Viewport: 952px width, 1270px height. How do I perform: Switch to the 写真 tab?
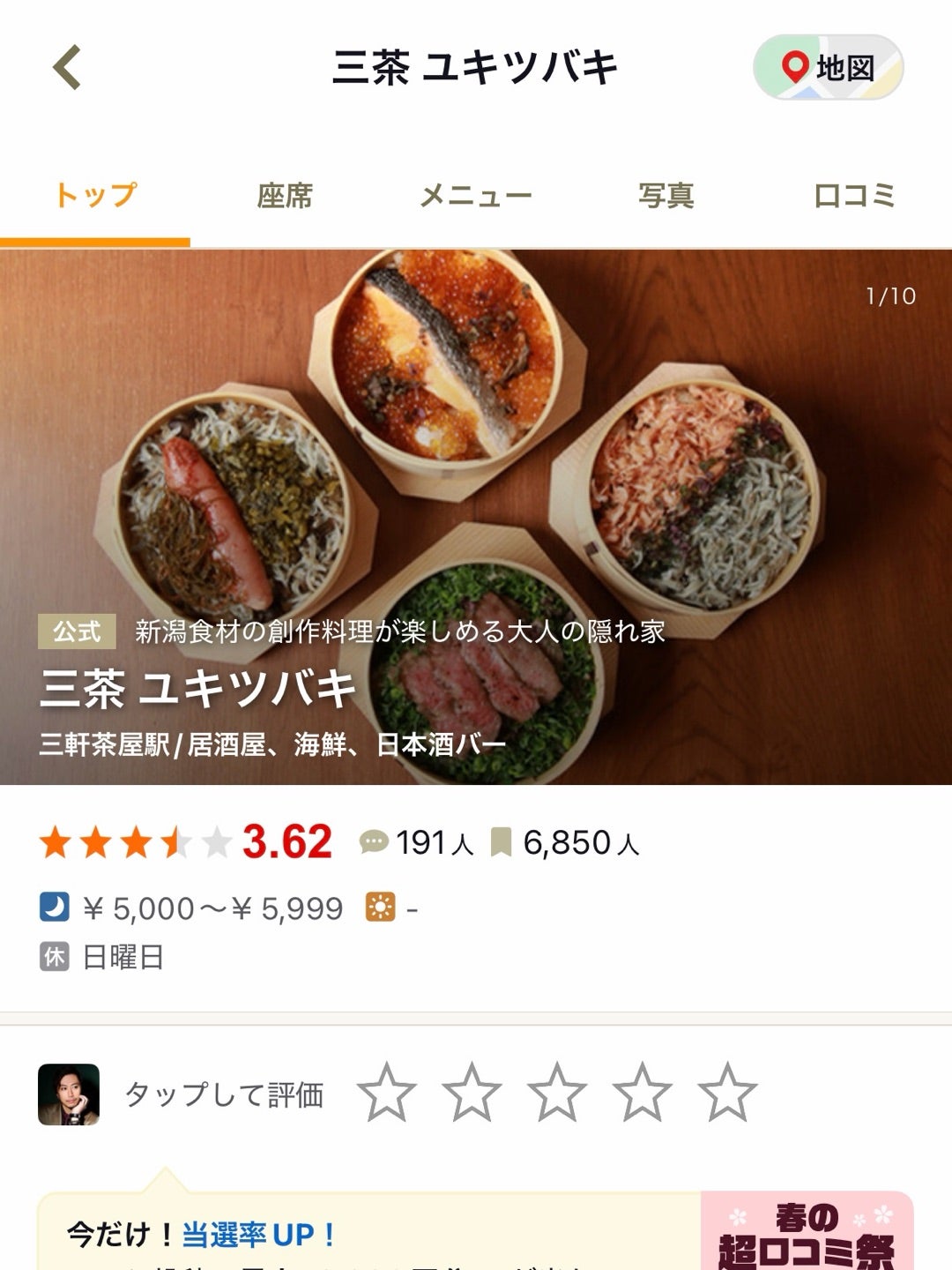[666, 195]
